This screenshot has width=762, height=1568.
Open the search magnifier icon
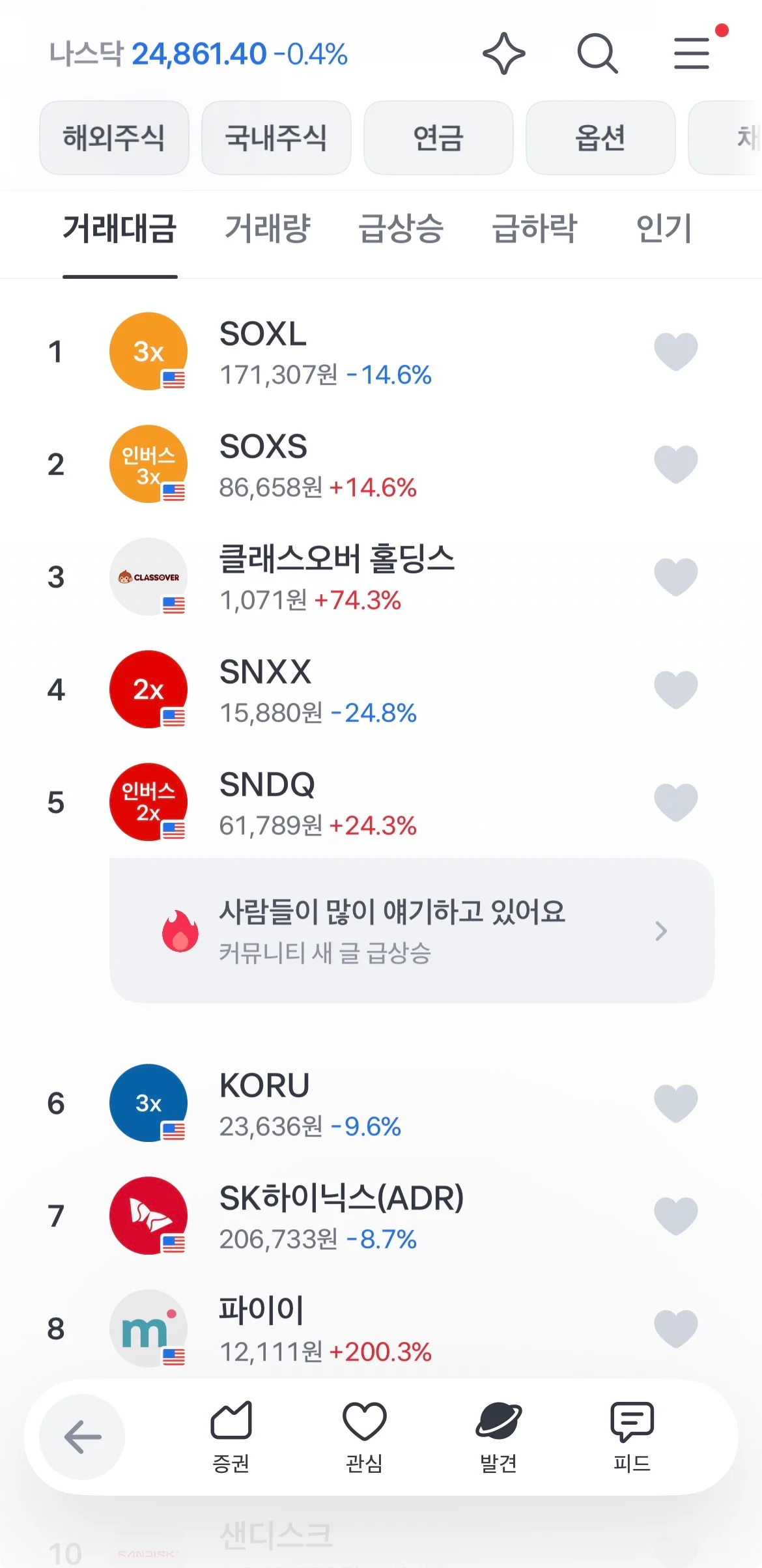point(597,53)
